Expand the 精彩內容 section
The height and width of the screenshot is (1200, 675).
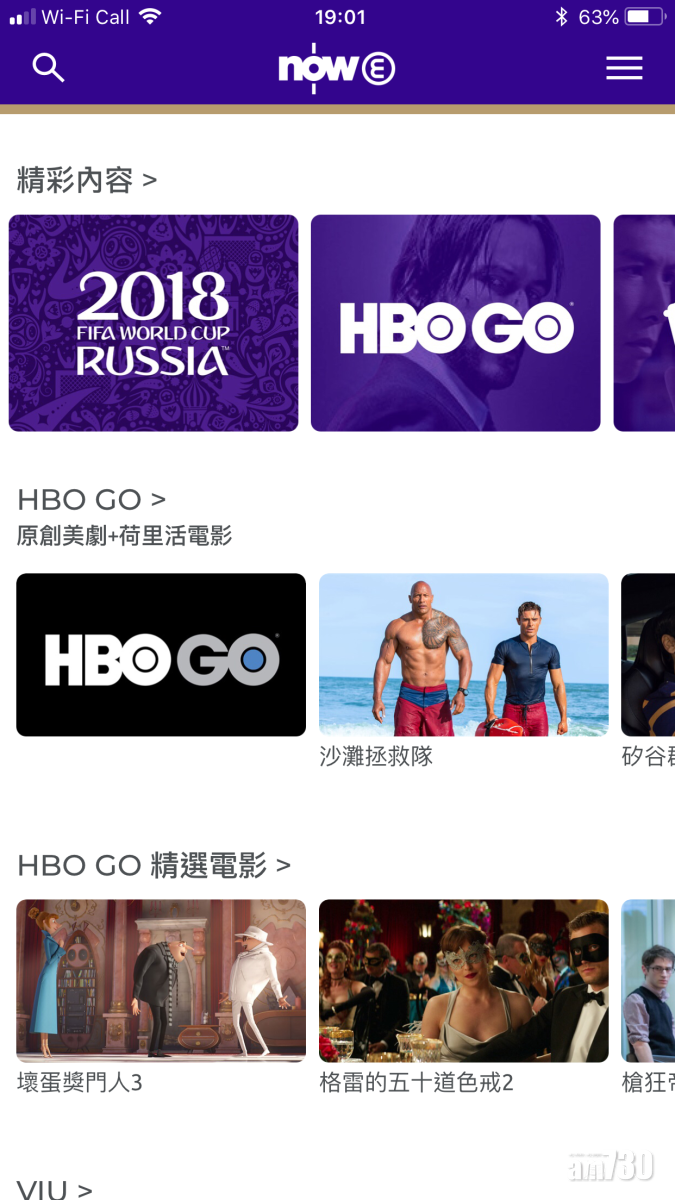87,180
